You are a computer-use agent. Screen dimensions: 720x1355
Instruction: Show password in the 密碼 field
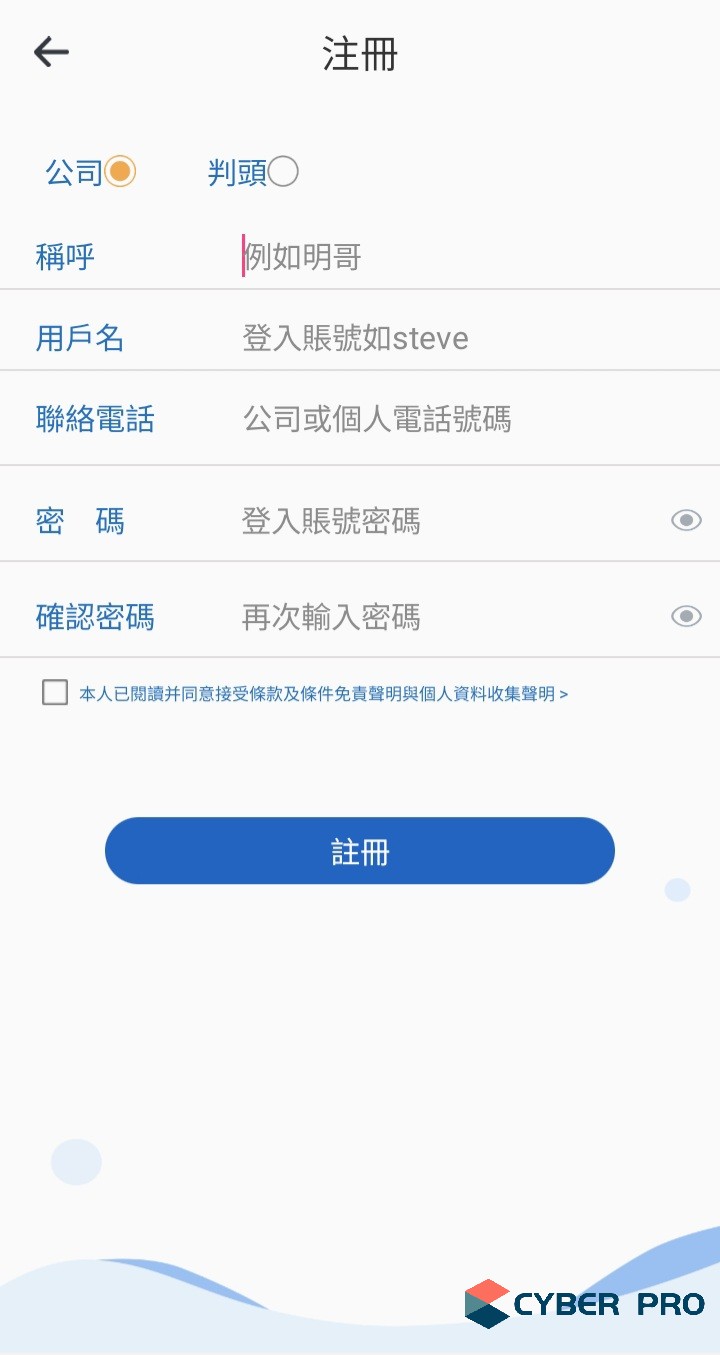click(x=686, y=520)
